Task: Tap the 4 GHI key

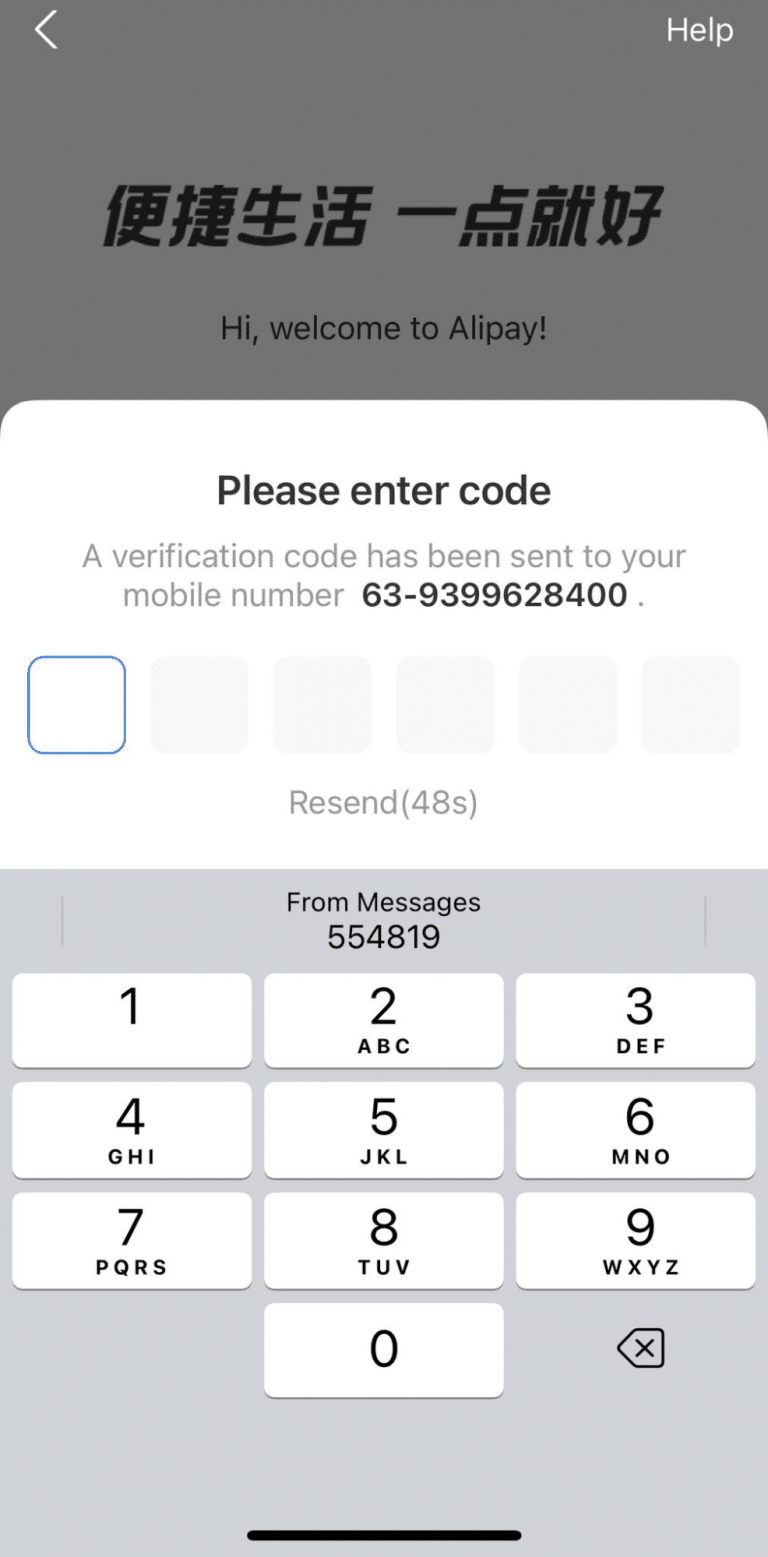Action: point(131,1130)
